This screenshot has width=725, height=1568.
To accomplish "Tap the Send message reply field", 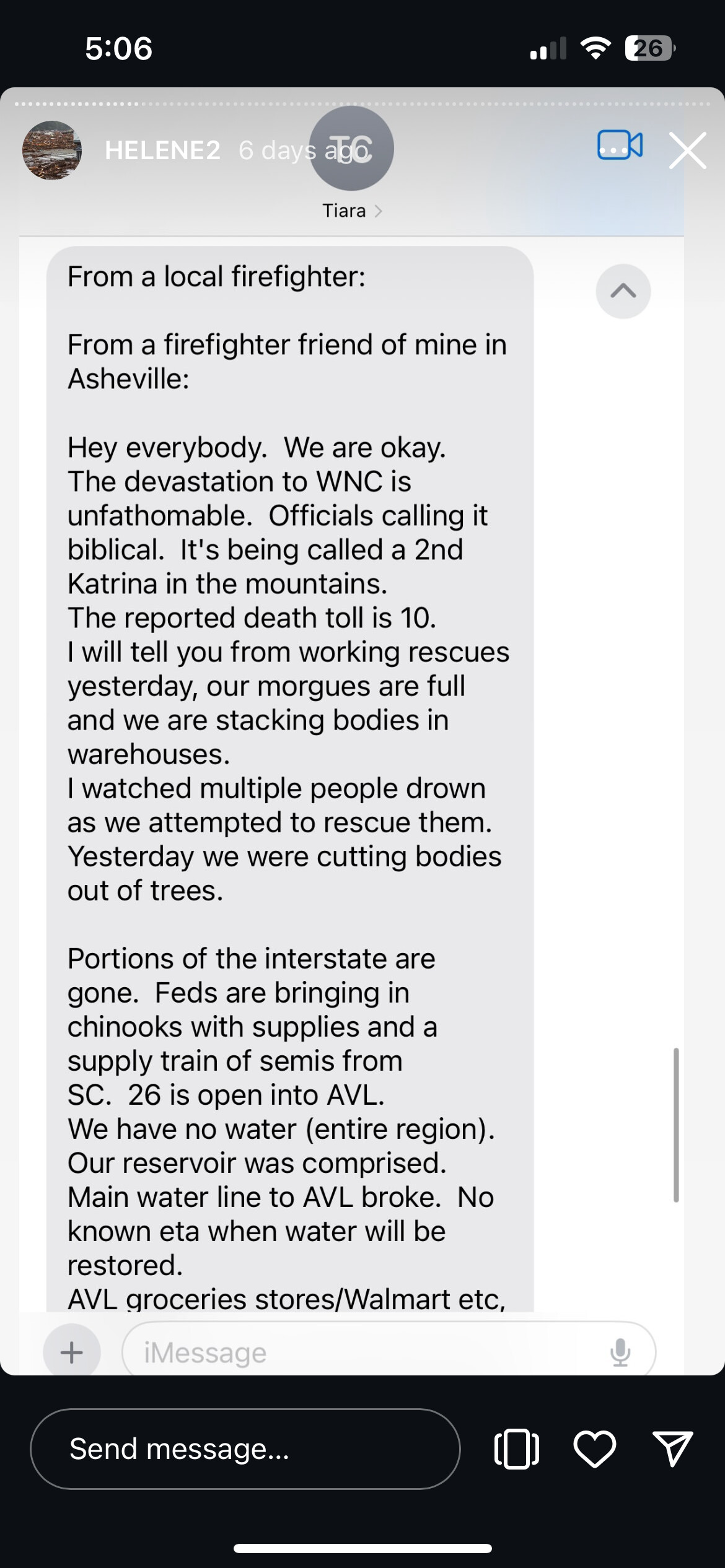I will pyautogui.click(x=245, y=1449).
